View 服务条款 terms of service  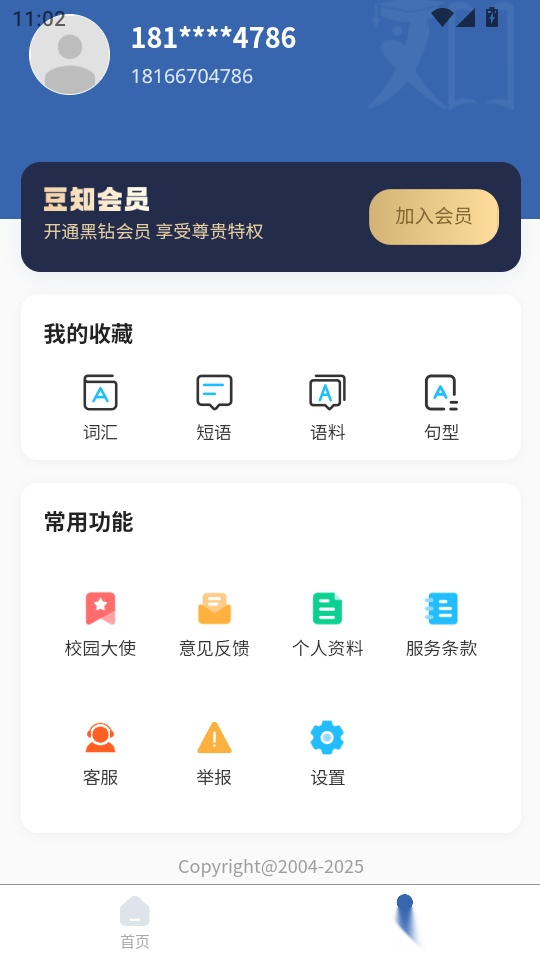[x=441, y=624]
